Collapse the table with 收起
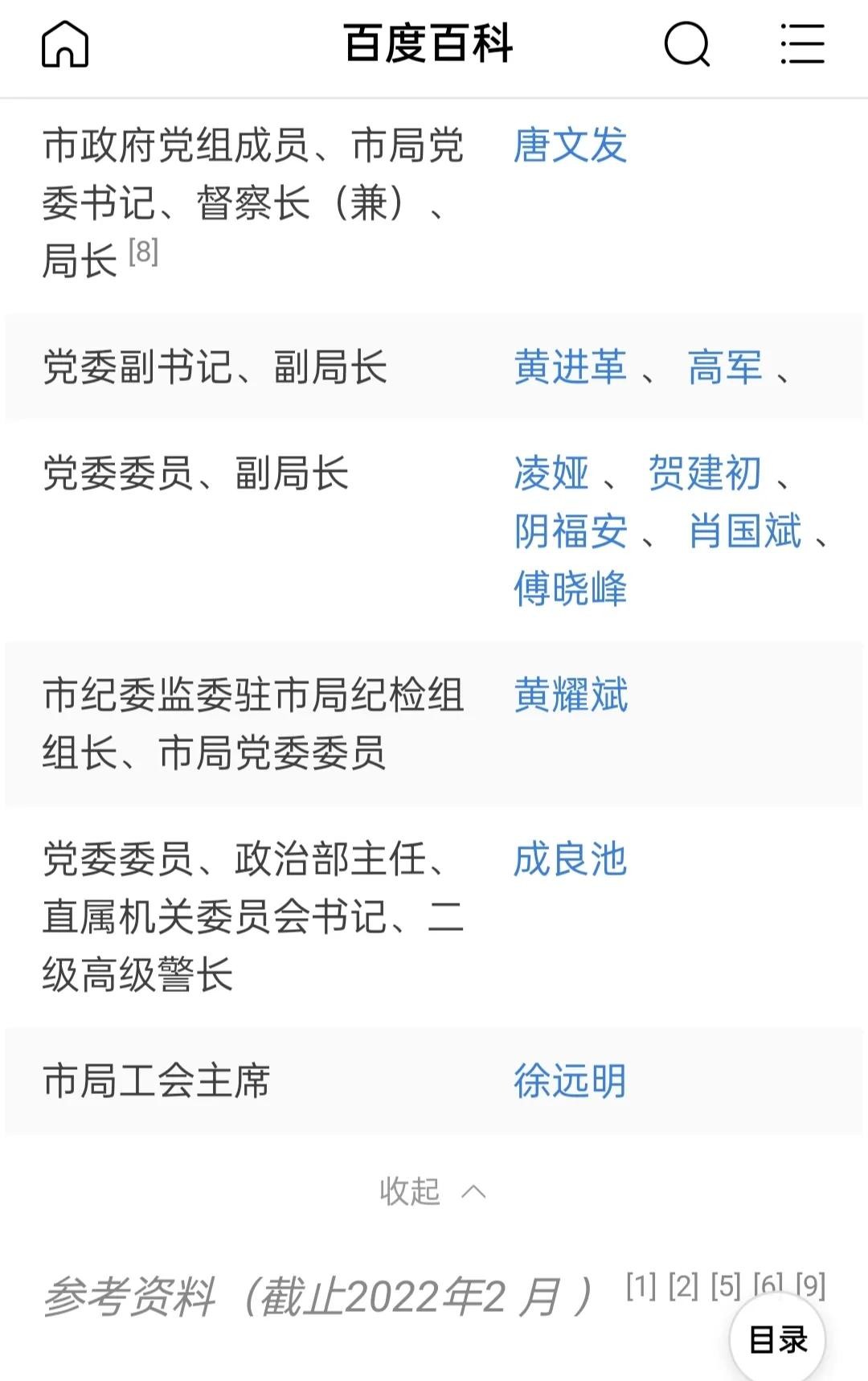 click(x=432, y=1191)
